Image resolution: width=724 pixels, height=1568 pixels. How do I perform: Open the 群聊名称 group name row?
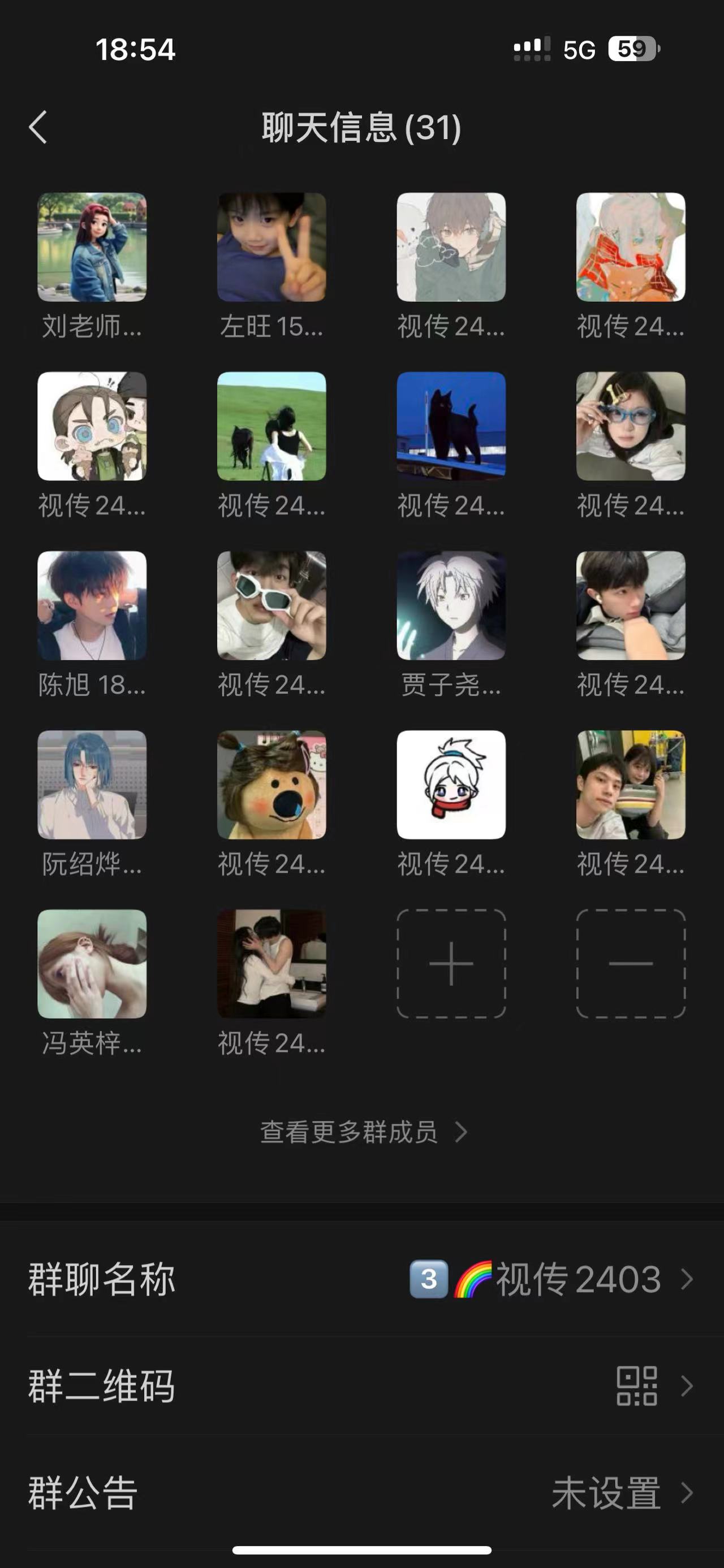coord(361,1279)
